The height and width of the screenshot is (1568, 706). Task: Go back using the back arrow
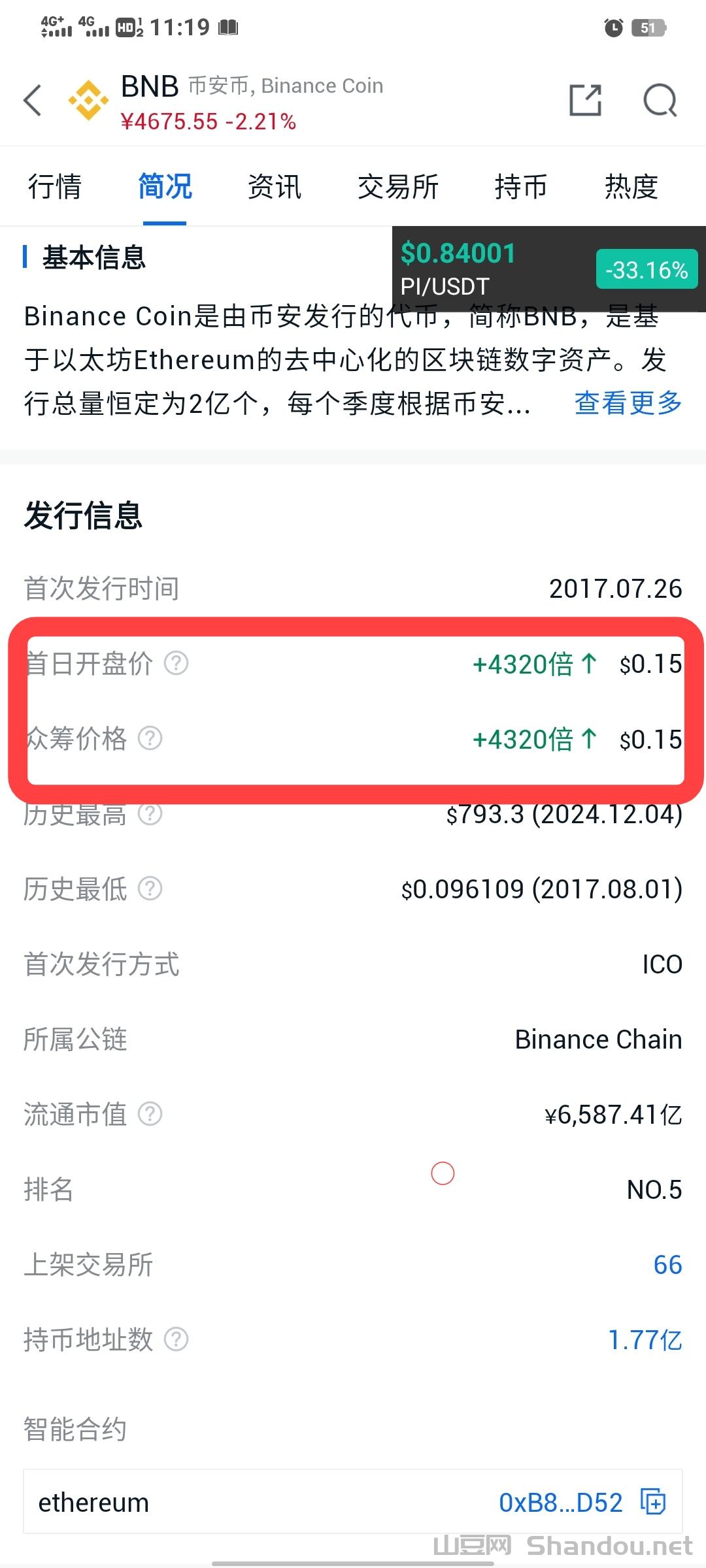pyautogui.click(x=33, y=101)
